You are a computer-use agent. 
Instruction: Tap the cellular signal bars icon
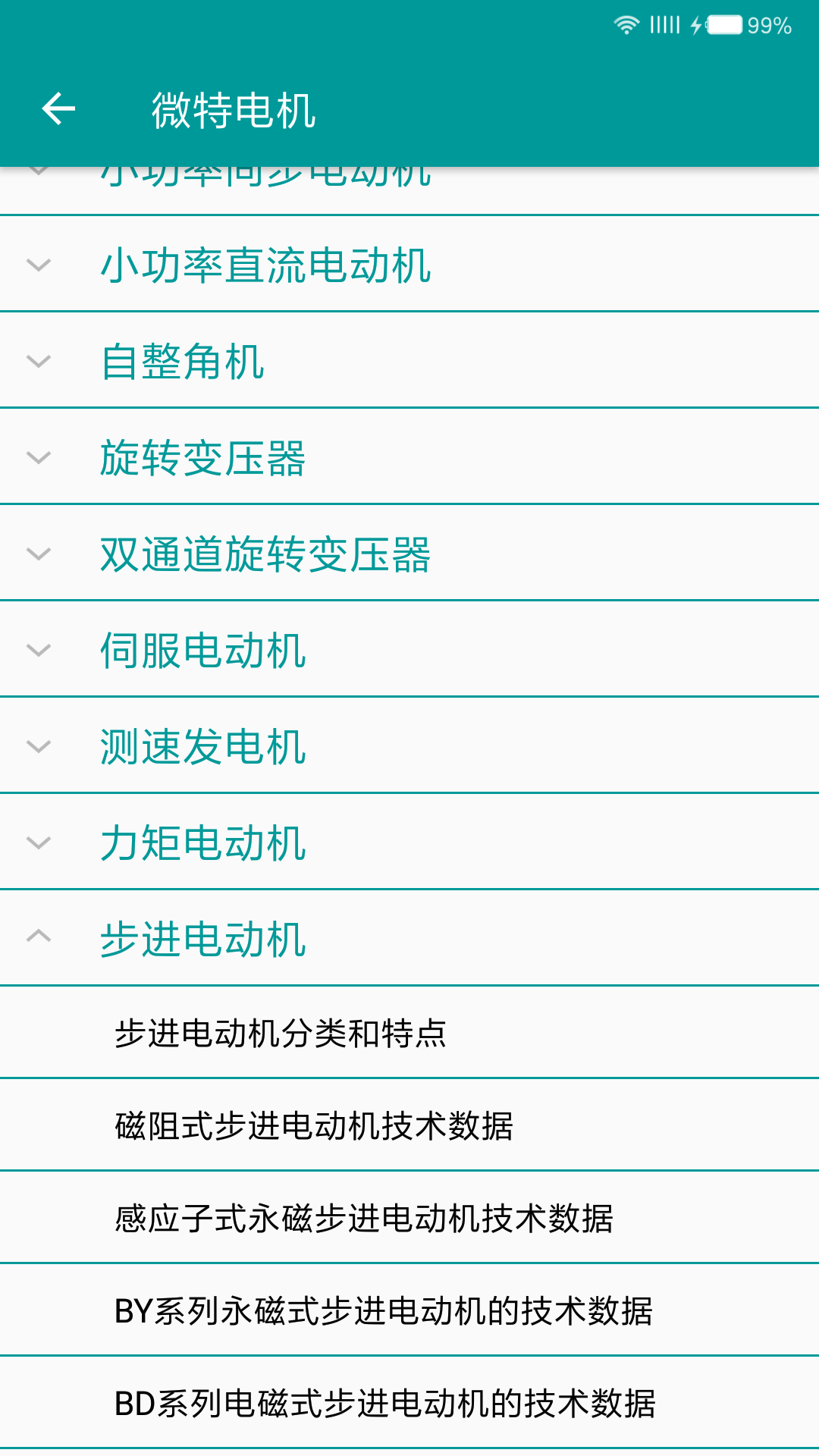point(665,24)
